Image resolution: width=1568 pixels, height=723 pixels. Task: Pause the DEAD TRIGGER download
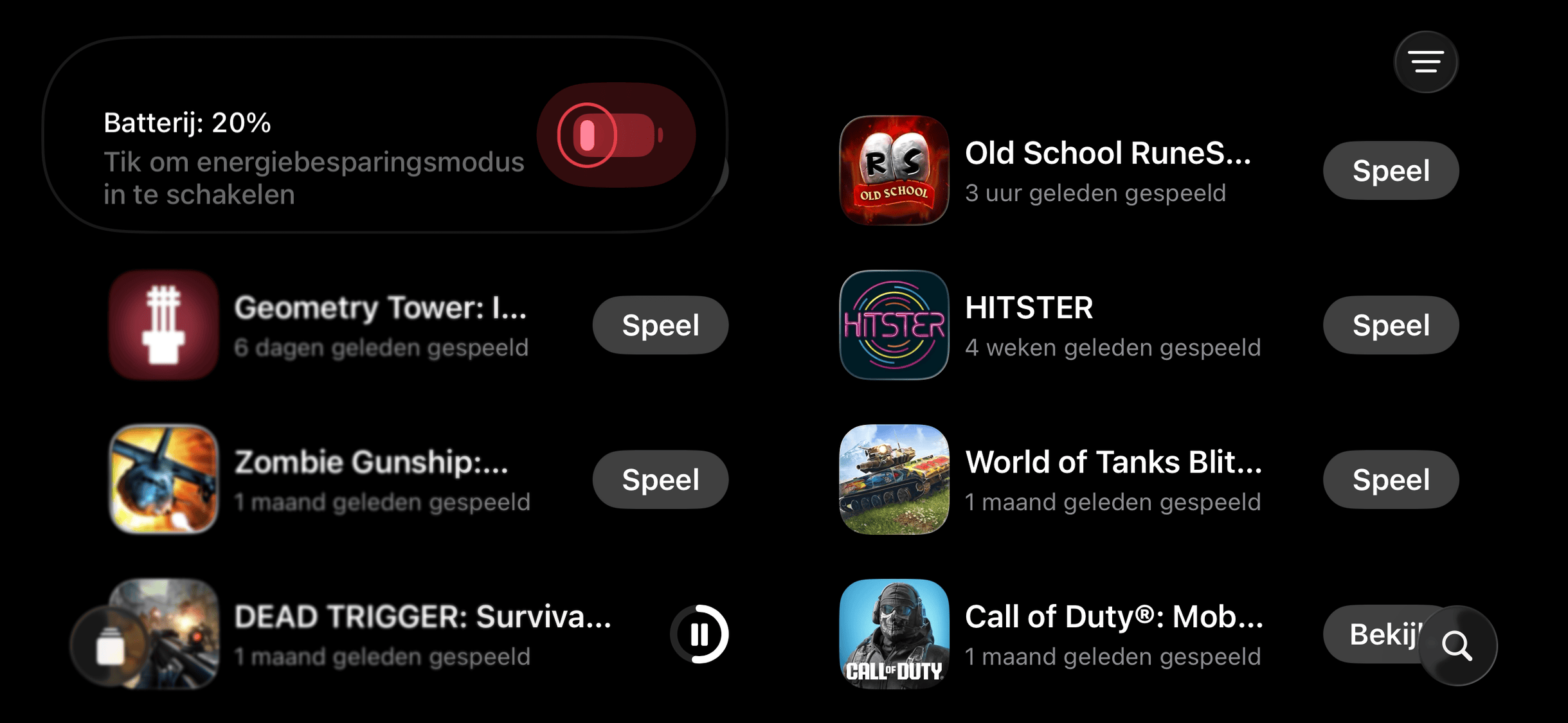(699, 634)
